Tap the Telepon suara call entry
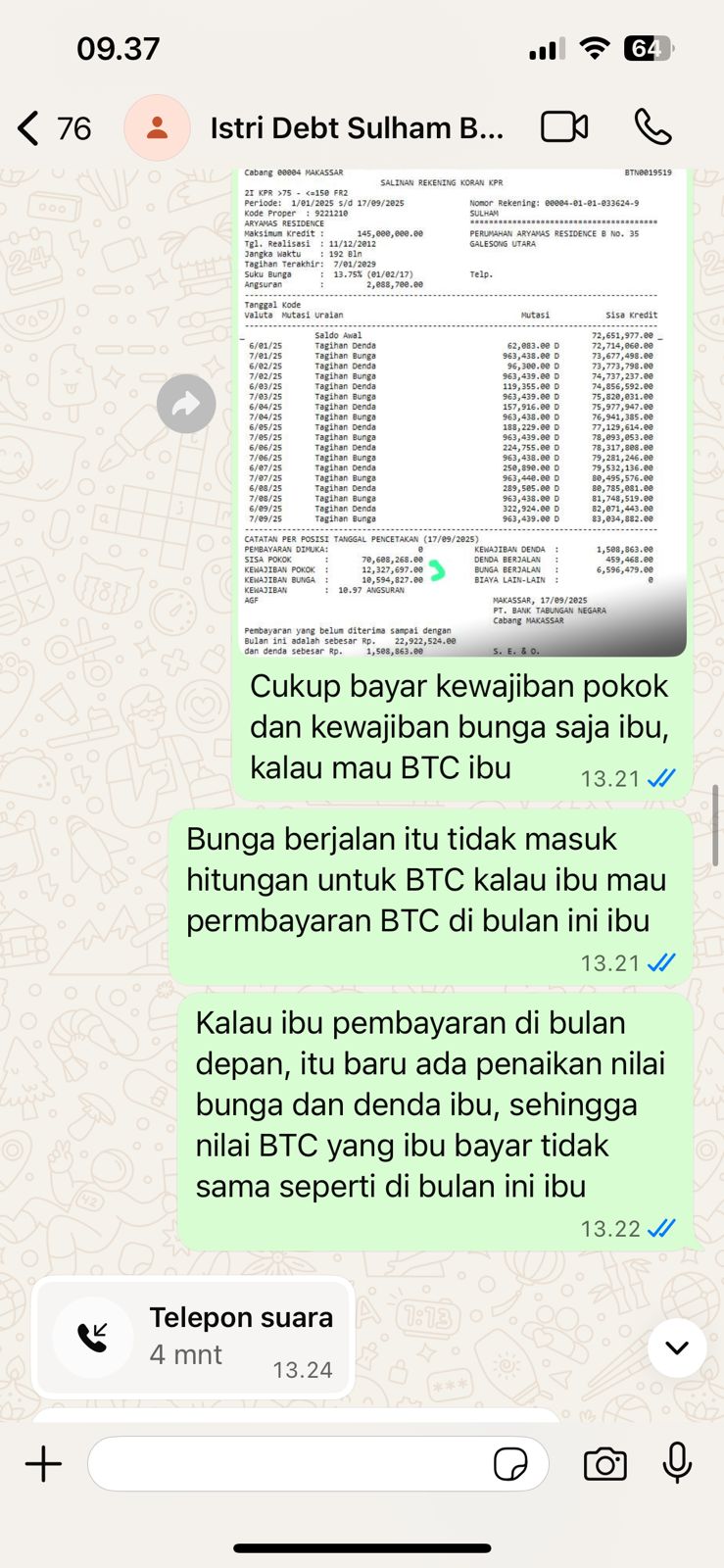This screenshot has width=724, height=1568. (193, 1337)
